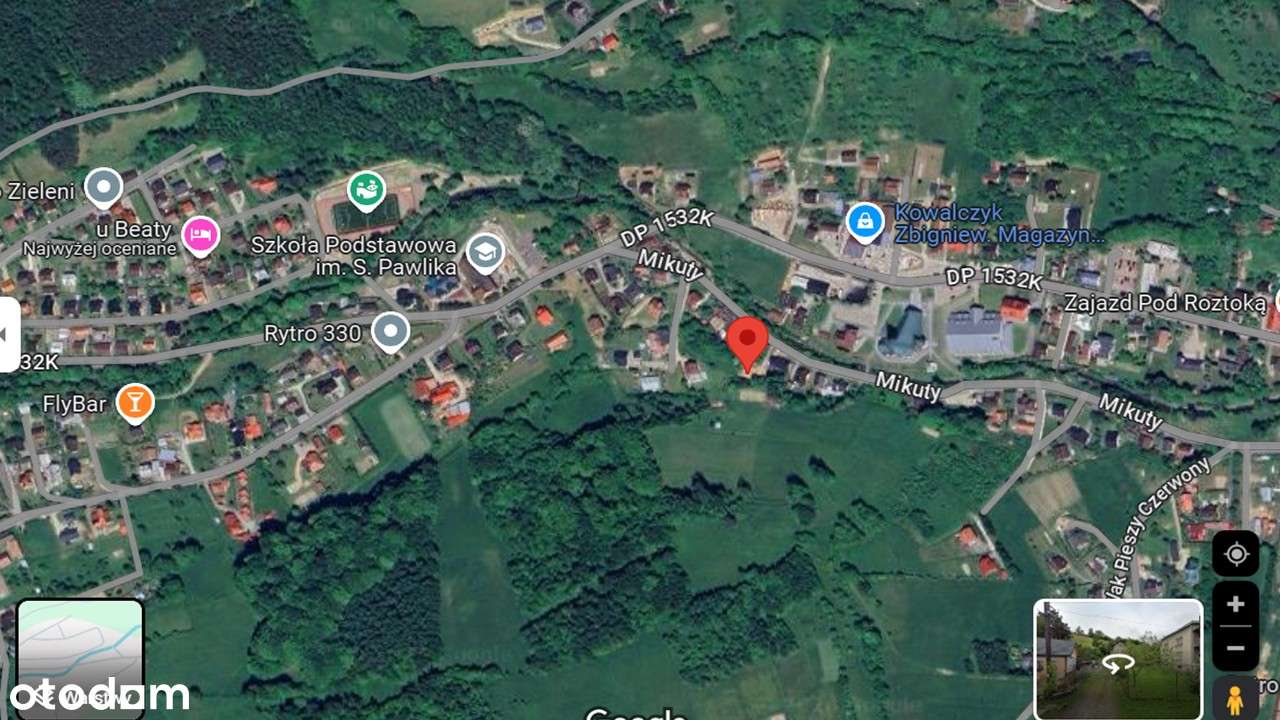Tap the red location pin on Mikuty

point(747,343)
